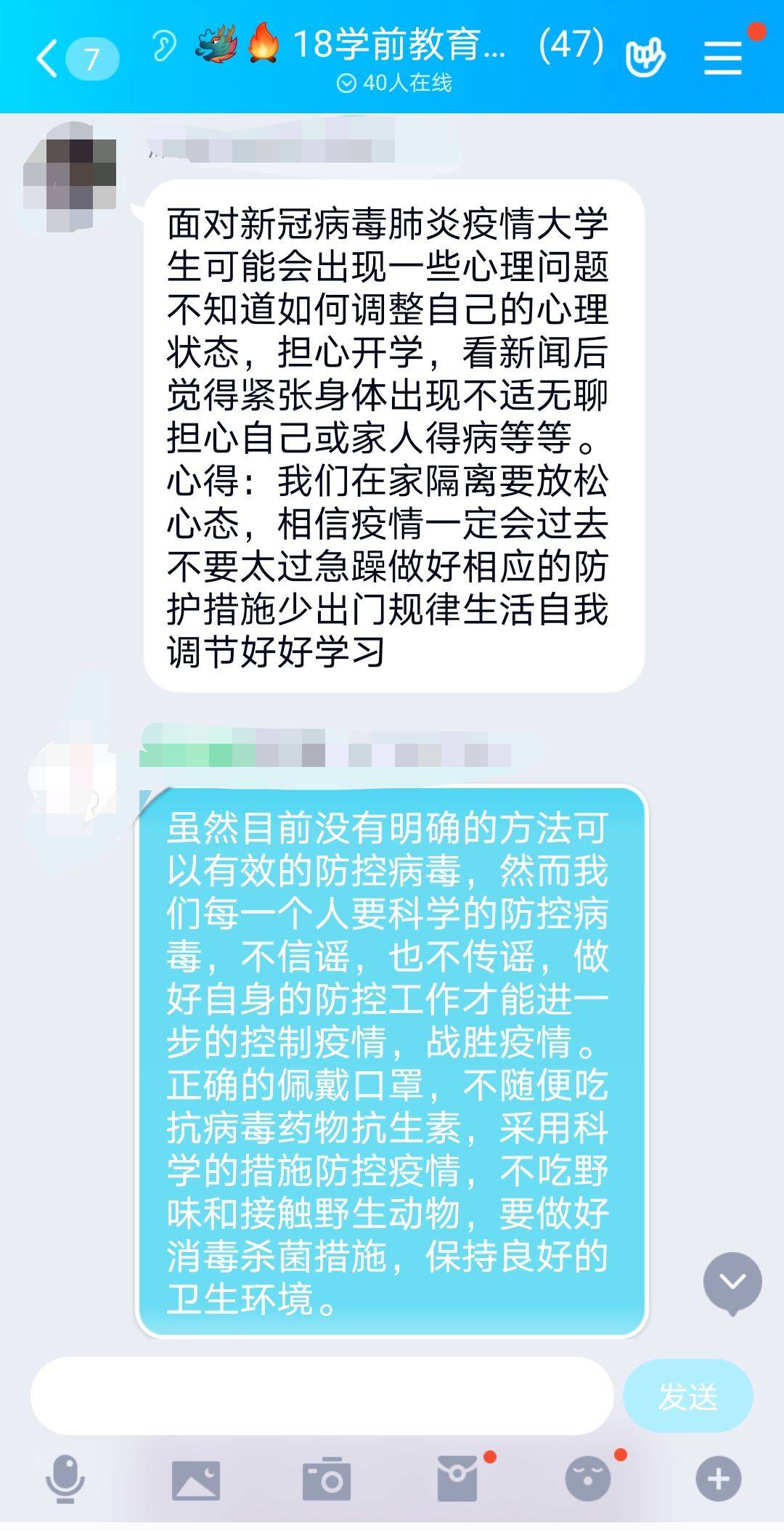Record a voice message
This screenshot has height=1531, width=784.
click(x=65, y=1479)
